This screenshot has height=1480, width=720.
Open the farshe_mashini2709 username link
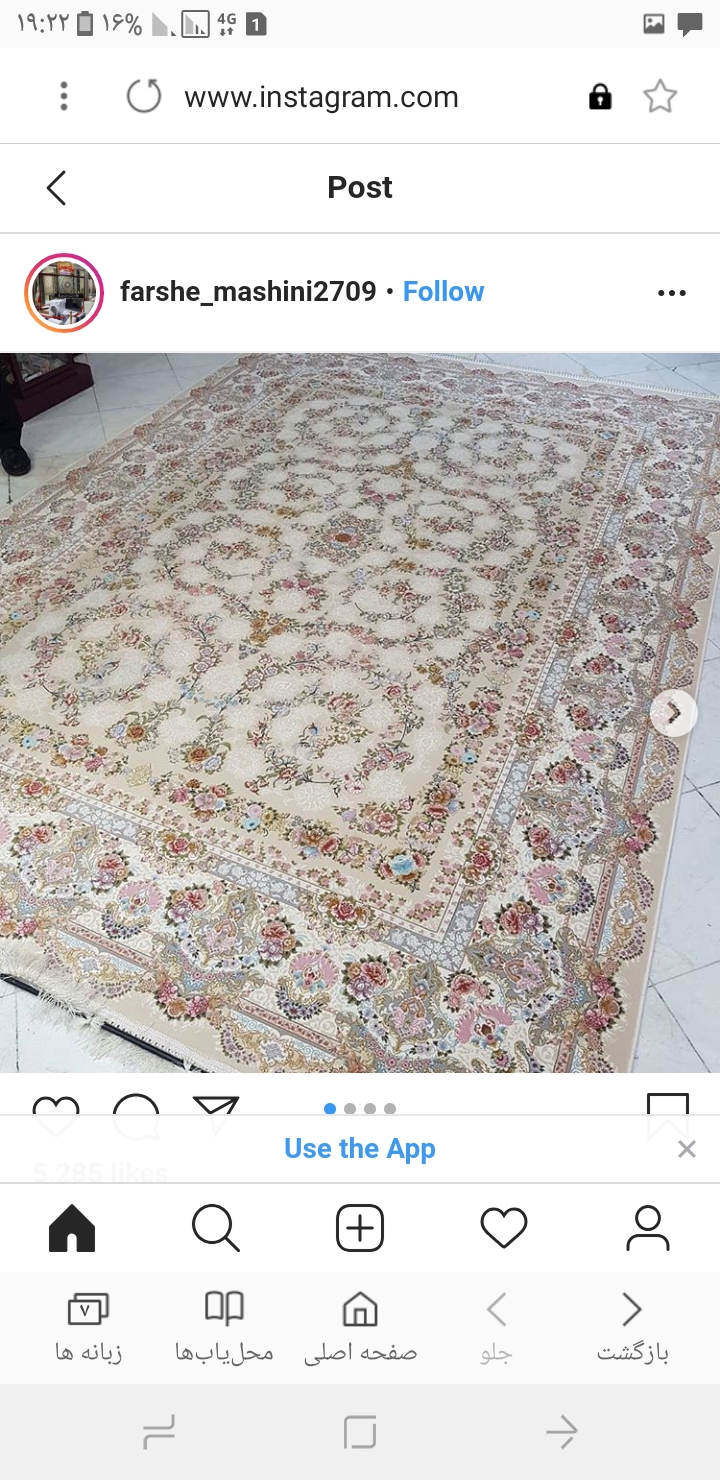pos(248,292)
